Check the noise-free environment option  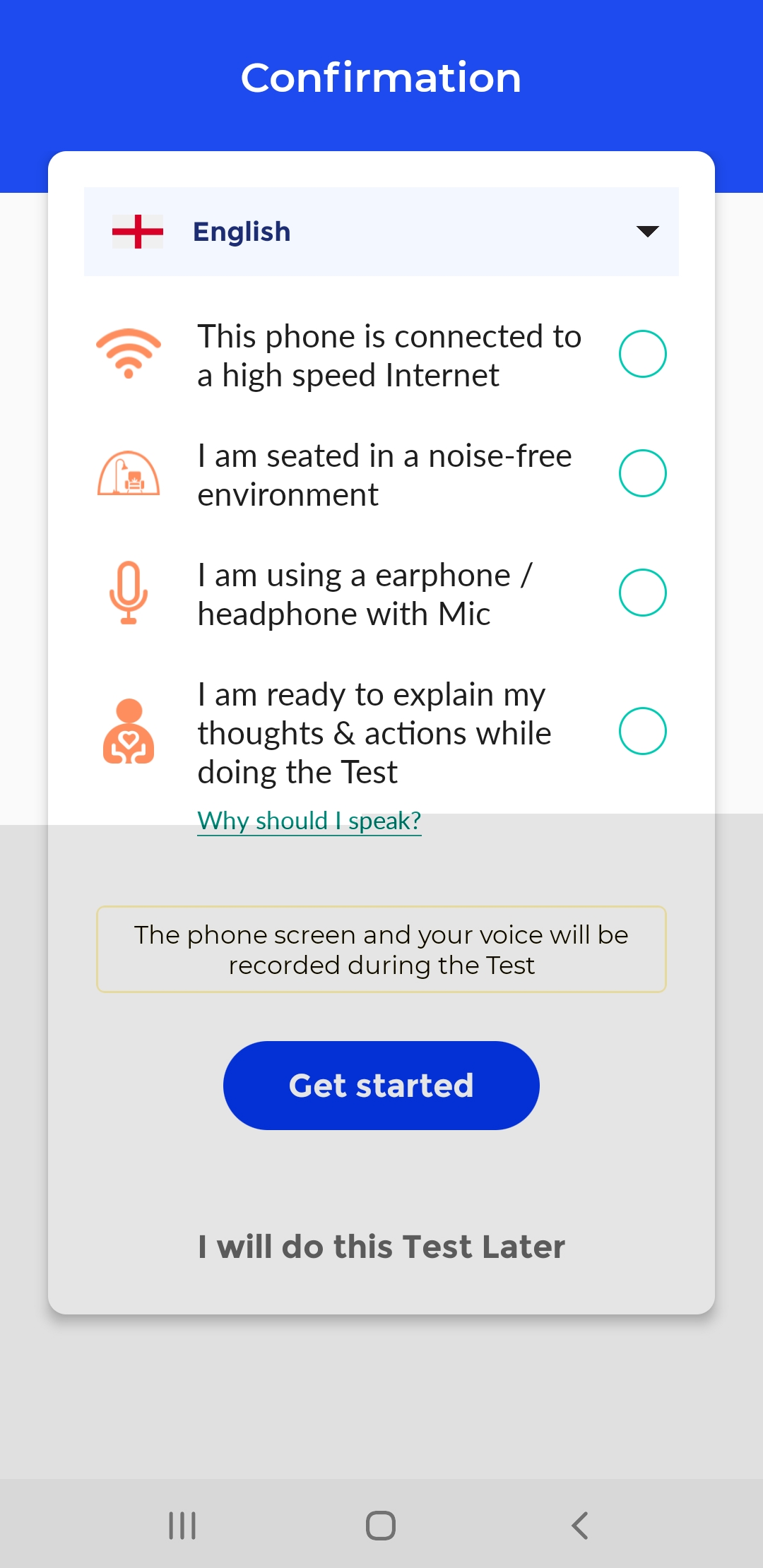(x=642, y=473)
